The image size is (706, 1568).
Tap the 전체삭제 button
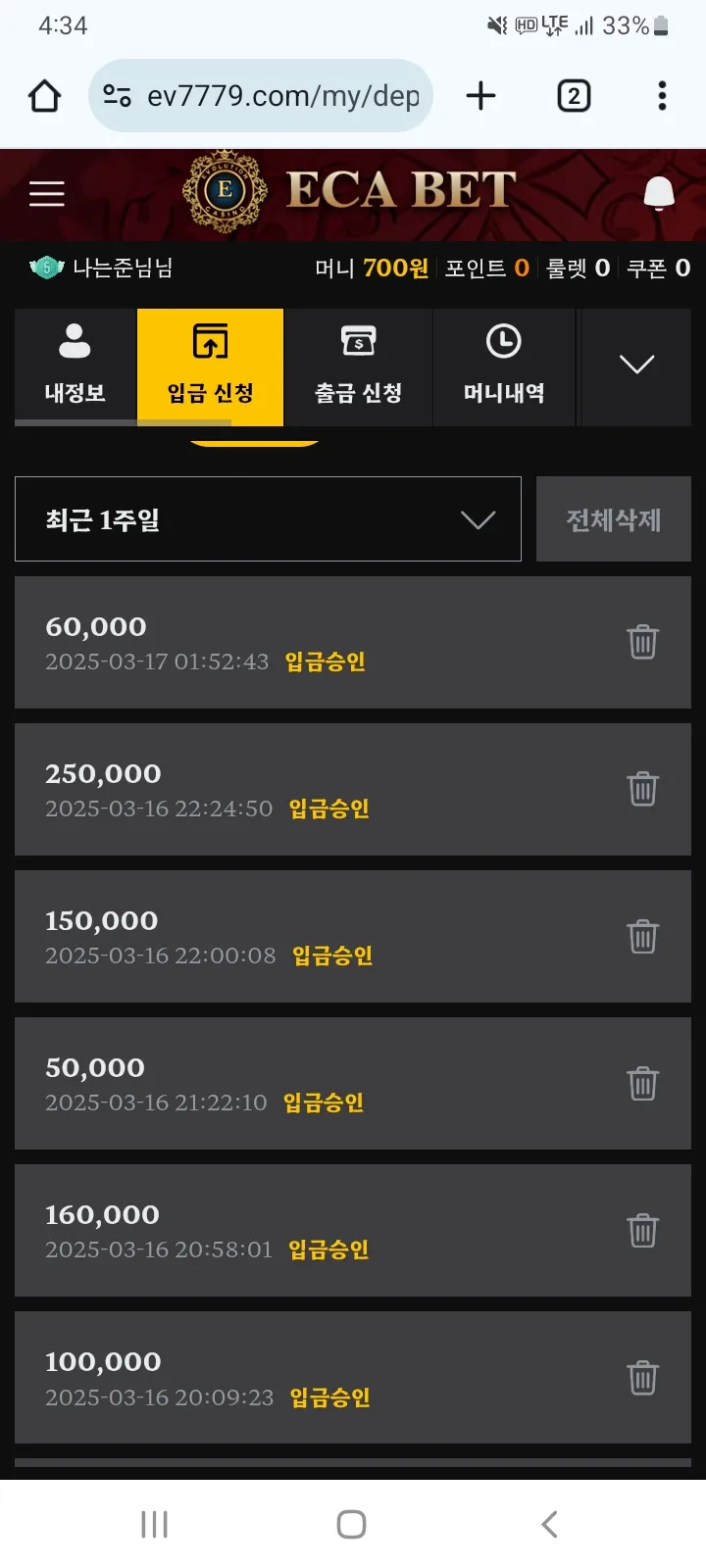tap(614, 519)
